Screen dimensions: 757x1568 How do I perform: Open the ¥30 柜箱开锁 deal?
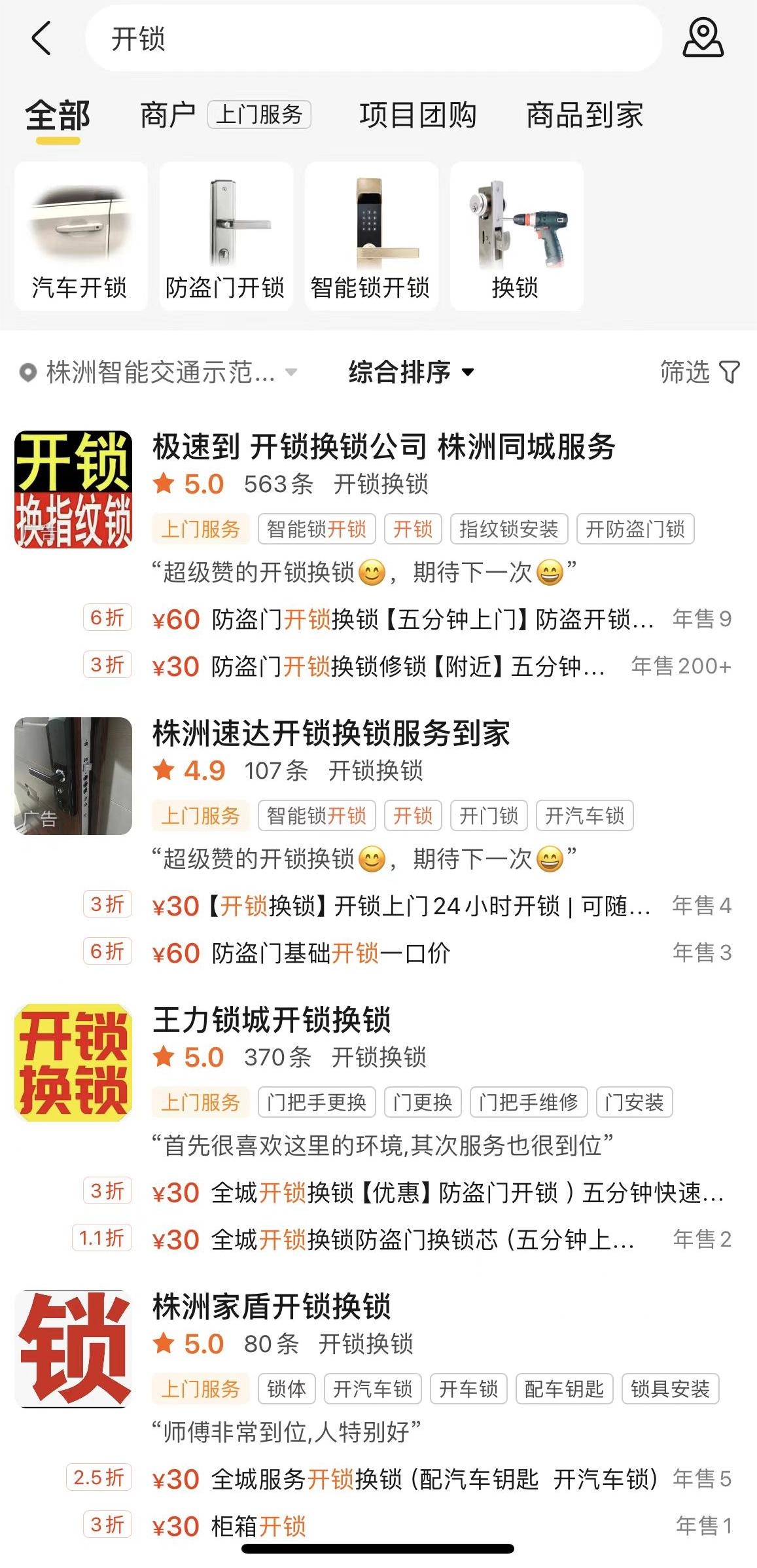point(258,1526)
